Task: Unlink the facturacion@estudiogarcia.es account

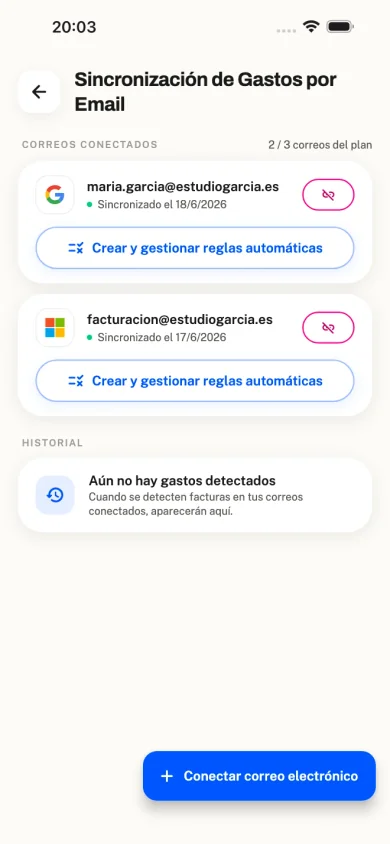Action: coord(328,327)
